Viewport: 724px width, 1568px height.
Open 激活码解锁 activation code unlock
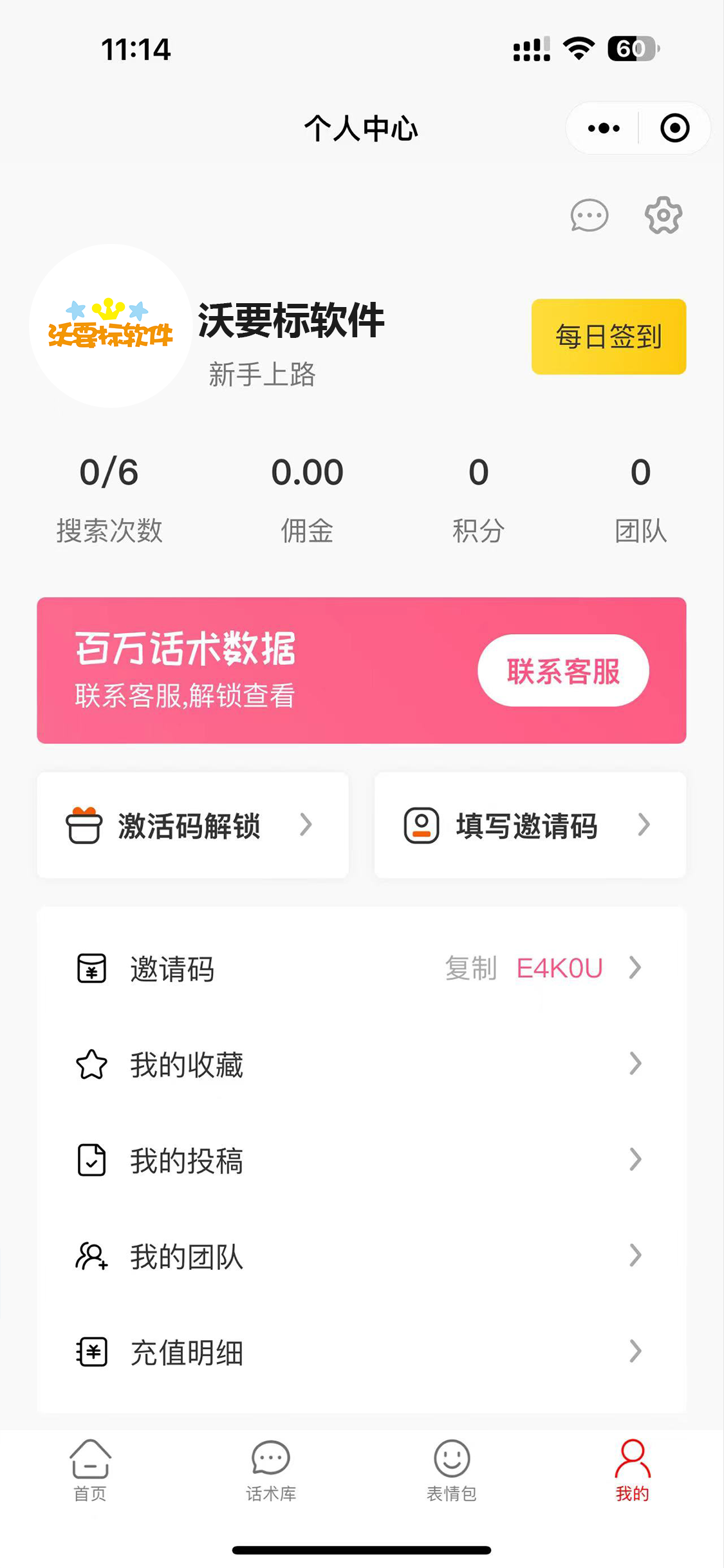click(x=192, y=825)
